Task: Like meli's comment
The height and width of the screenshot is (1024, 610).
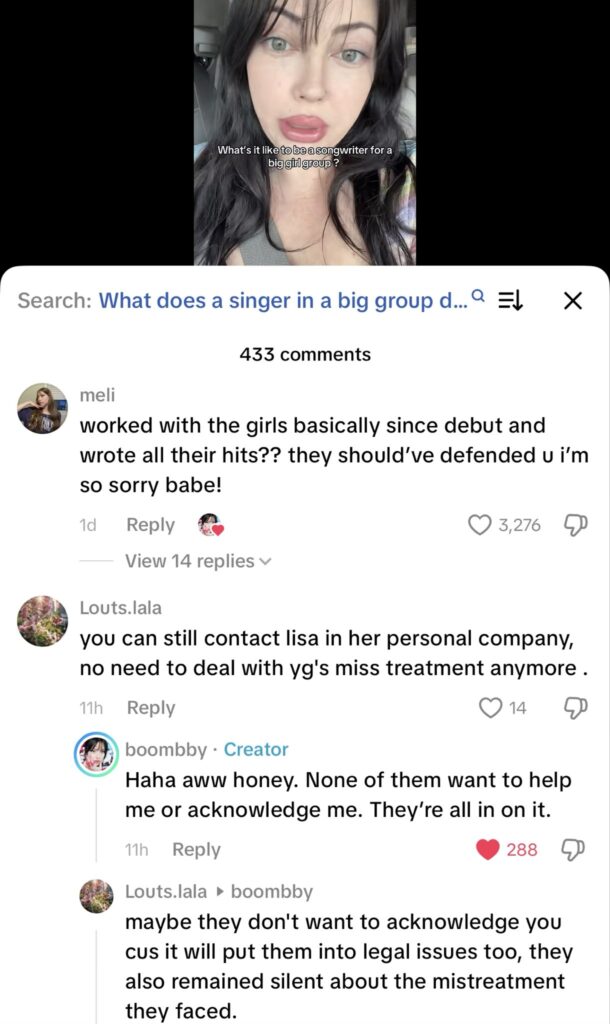Action: click(x=481, y=525)
